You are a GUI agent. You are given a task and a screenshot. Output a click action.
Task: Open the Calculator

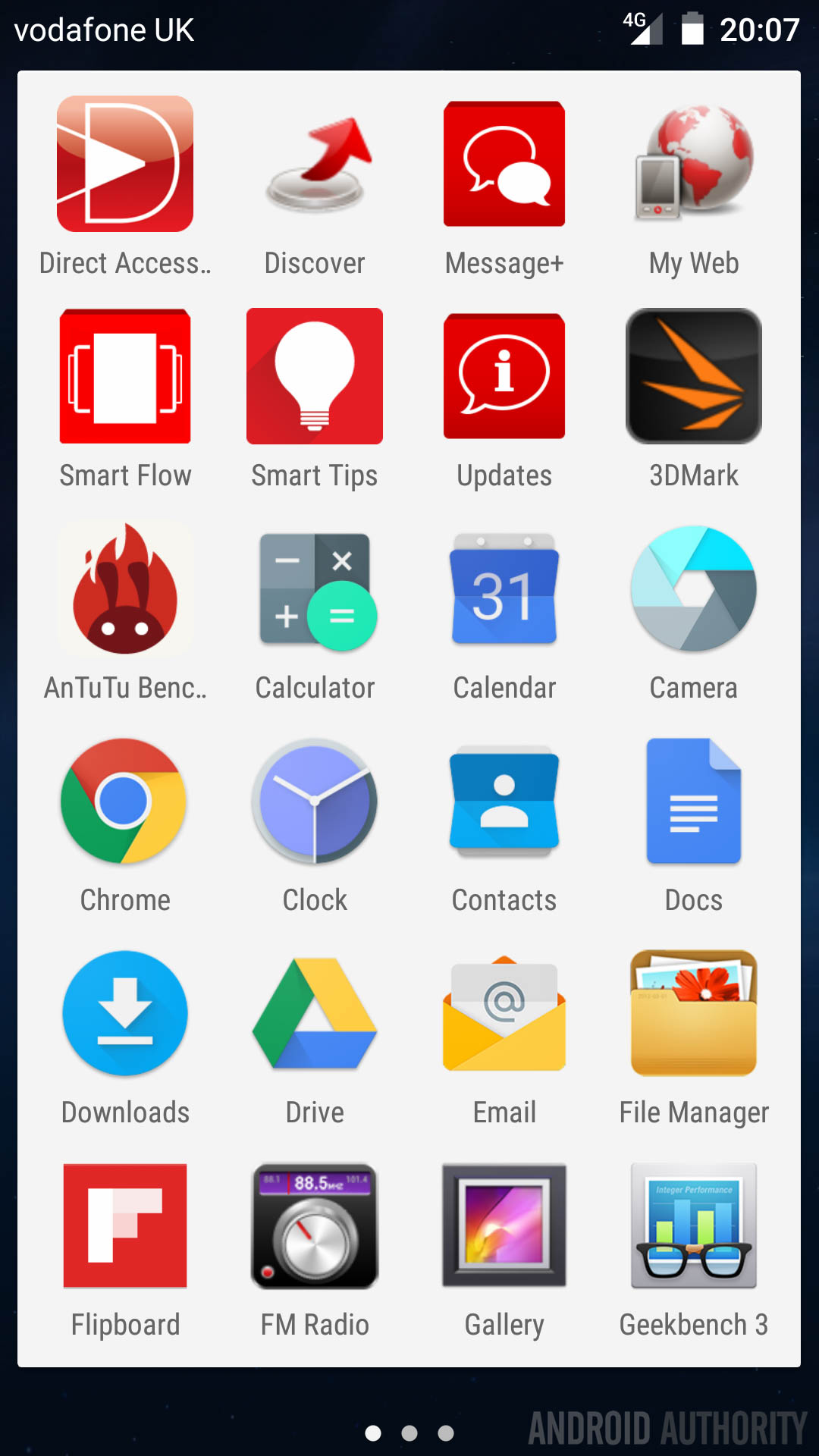(315, 588)
